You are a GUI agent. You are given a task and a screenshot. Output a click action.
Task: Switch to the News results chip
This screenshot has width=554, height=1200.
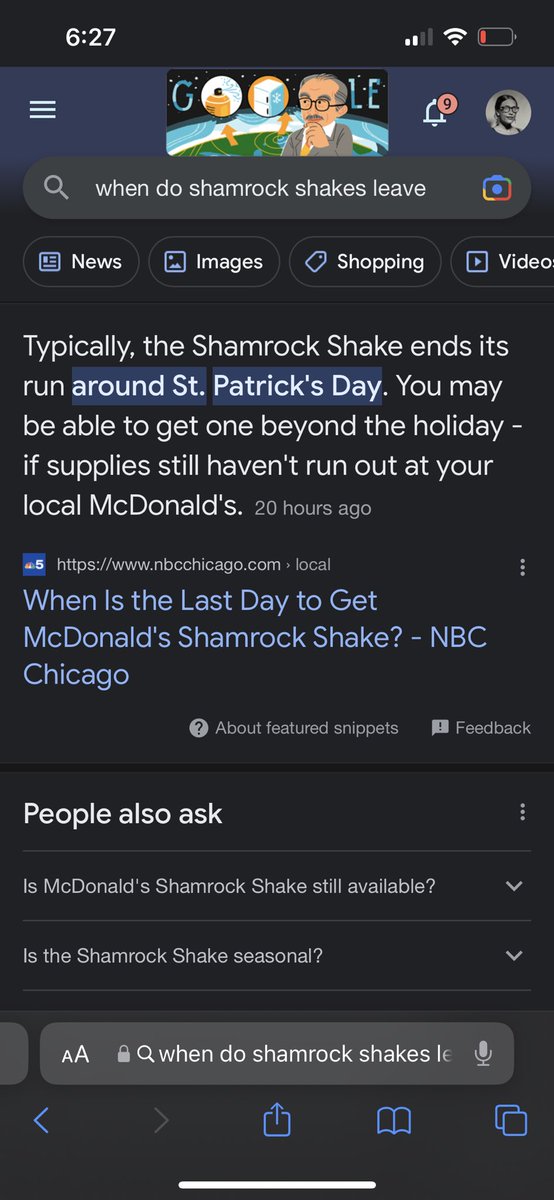pyautogui.click(x=79, y=262)
